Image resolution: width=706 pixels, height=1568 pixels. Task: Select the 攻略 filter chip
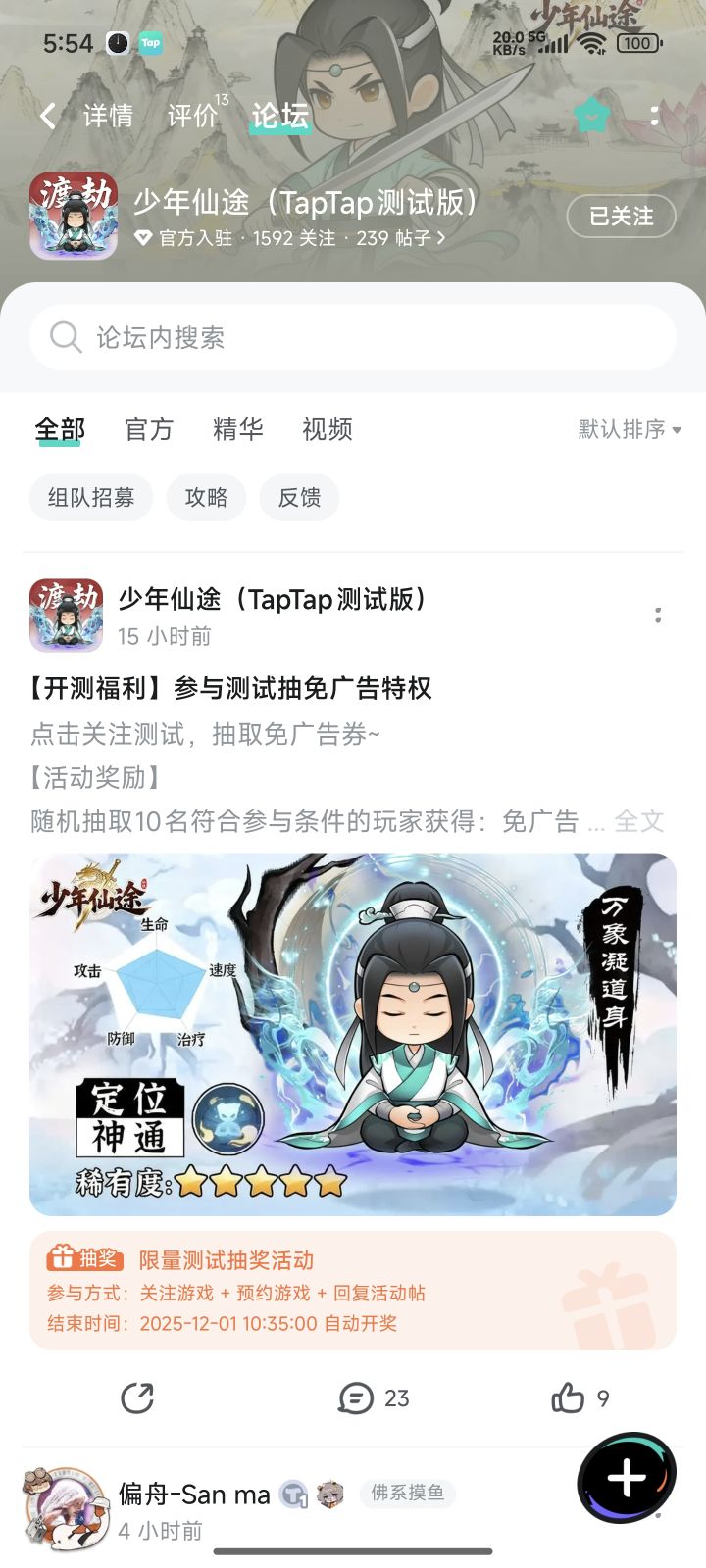pos(206,497)
